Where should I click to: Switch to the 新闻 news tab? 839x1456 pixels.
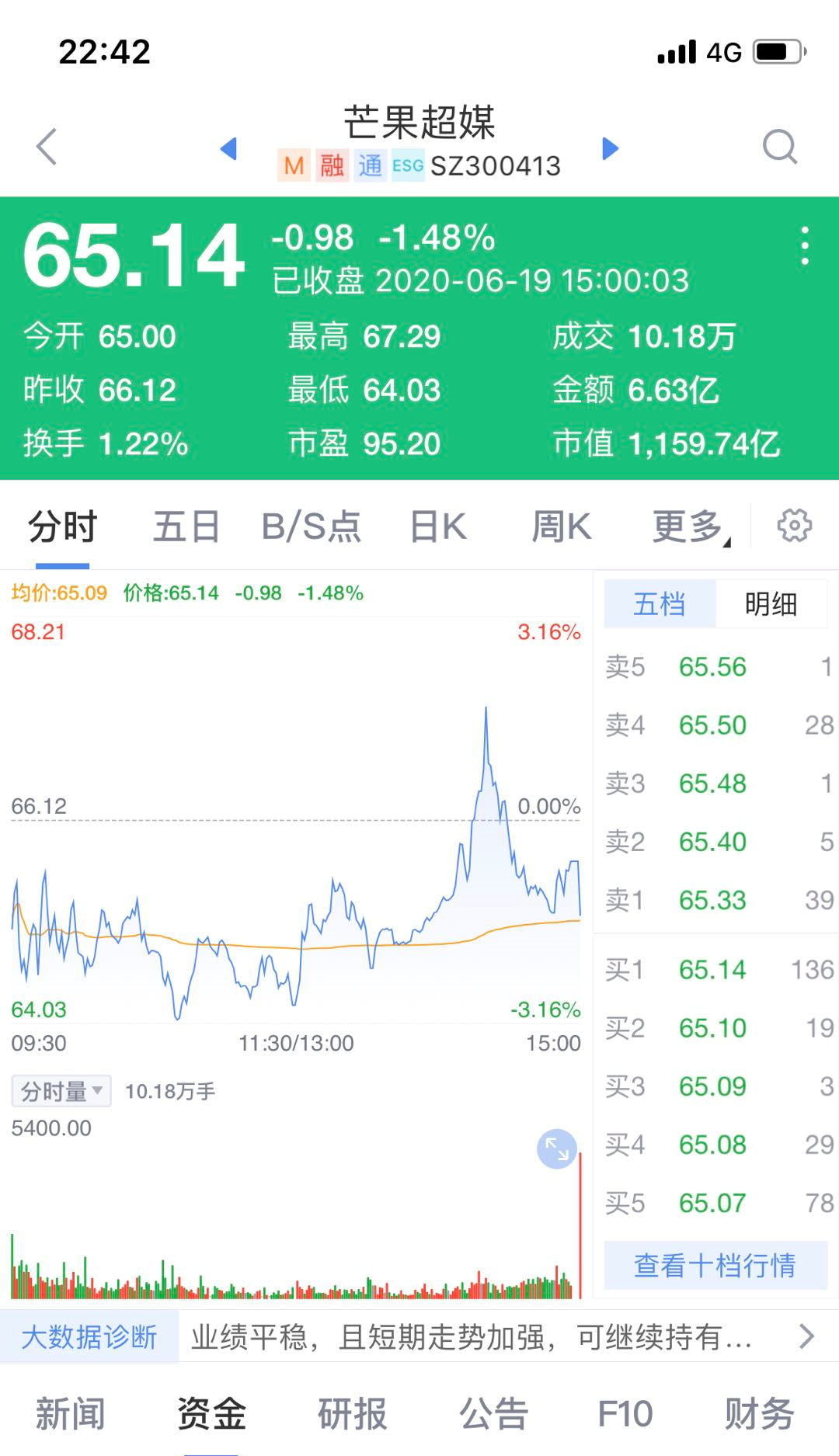coord(71,1414)
